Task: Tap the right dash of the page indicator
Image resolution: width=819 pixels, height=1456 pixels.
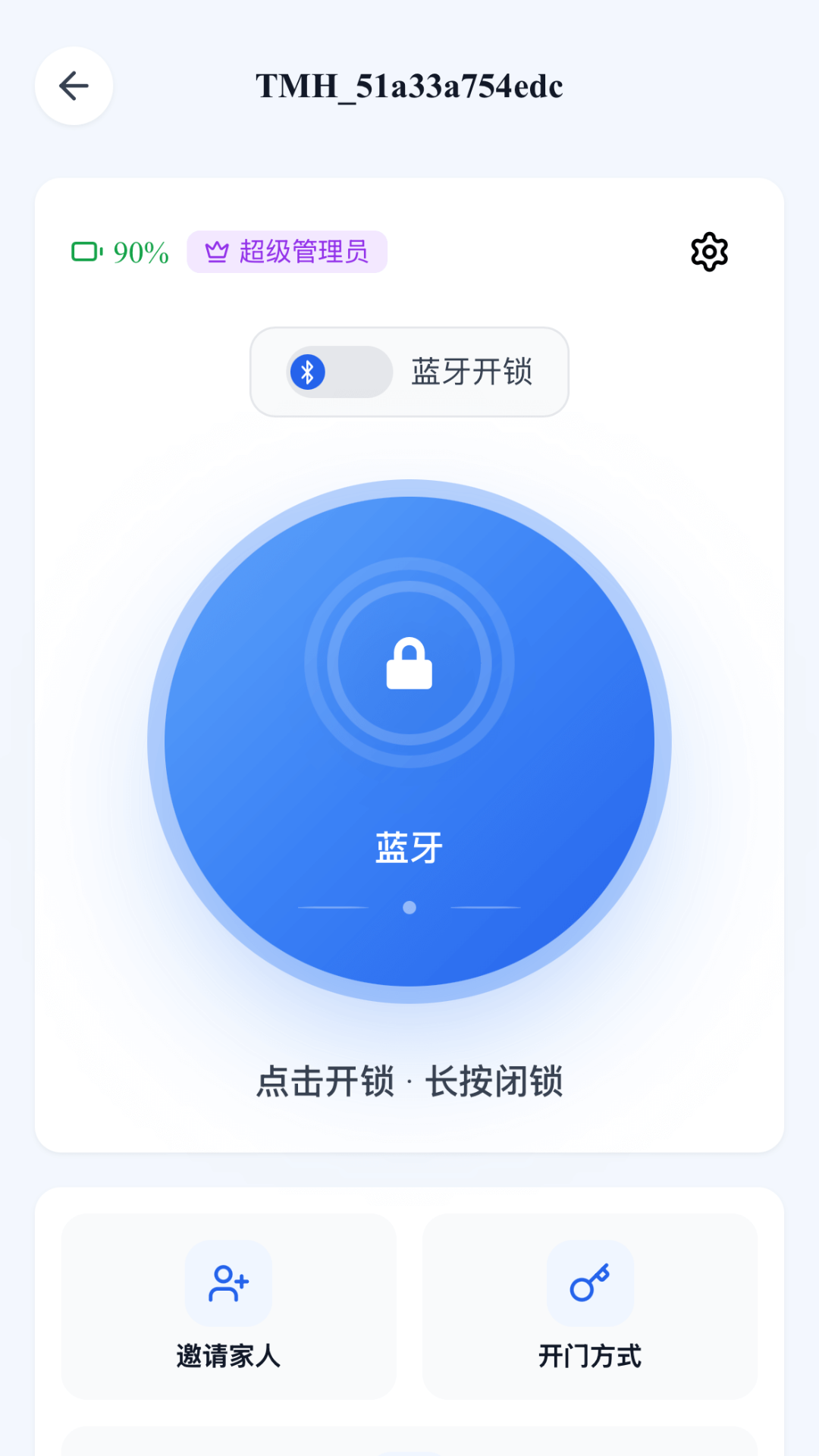Action: pyautogui.click(x=485, y=907)
